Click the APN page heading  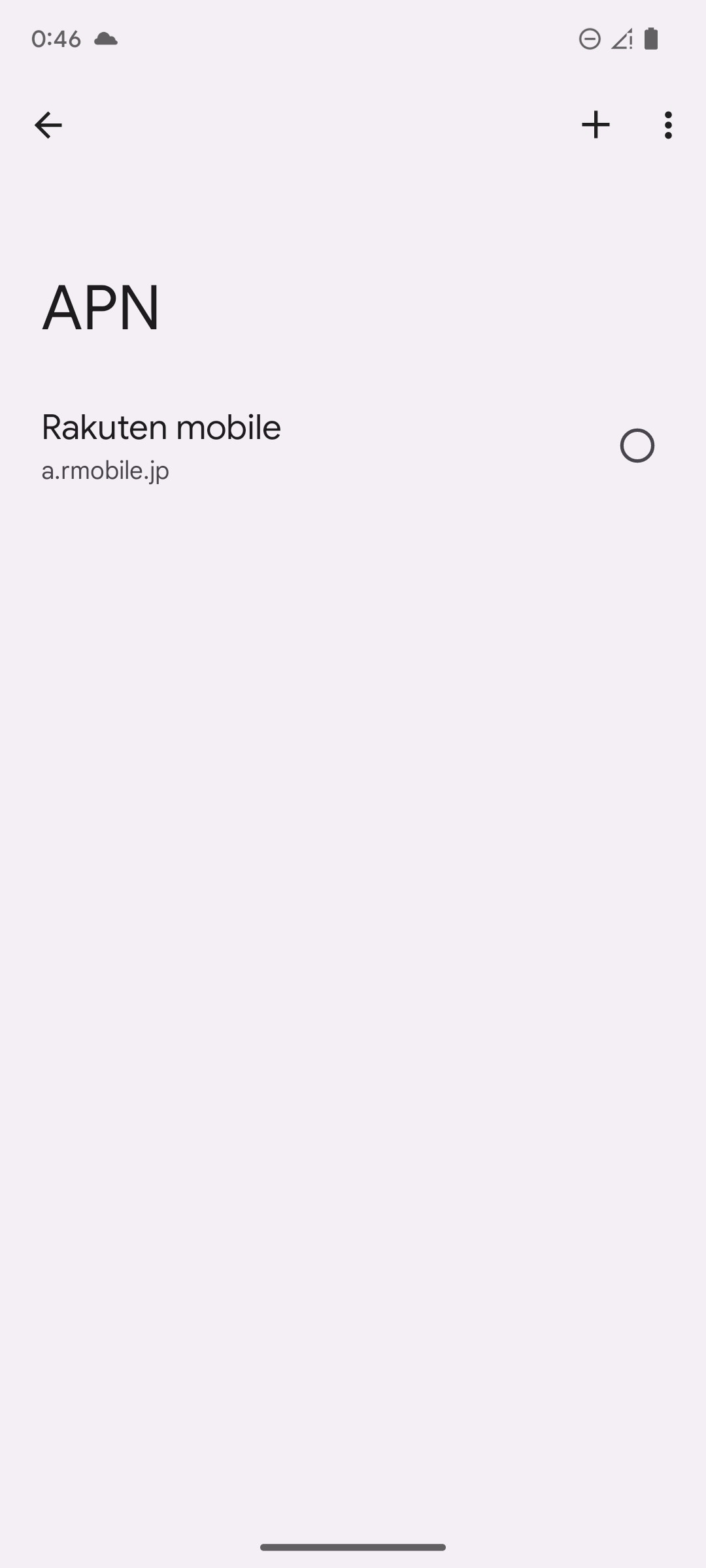101,307
